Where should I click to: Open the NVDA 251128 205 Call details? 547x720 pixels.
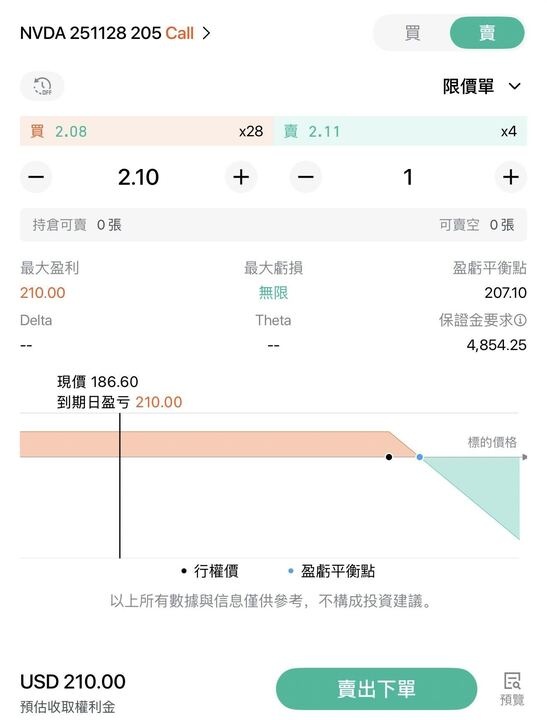115,33
